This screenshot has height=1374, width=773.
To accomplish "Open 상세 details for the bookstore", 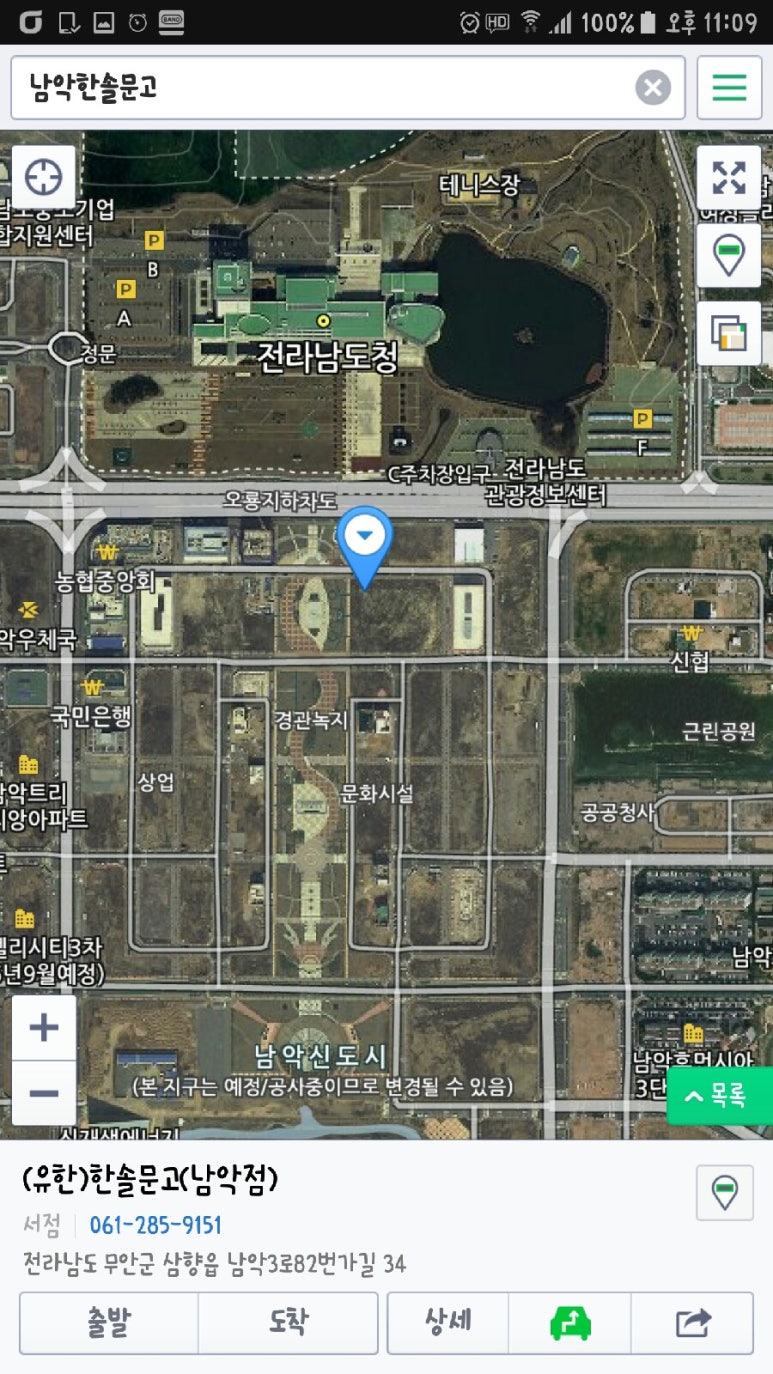I will click(448, 1322).
